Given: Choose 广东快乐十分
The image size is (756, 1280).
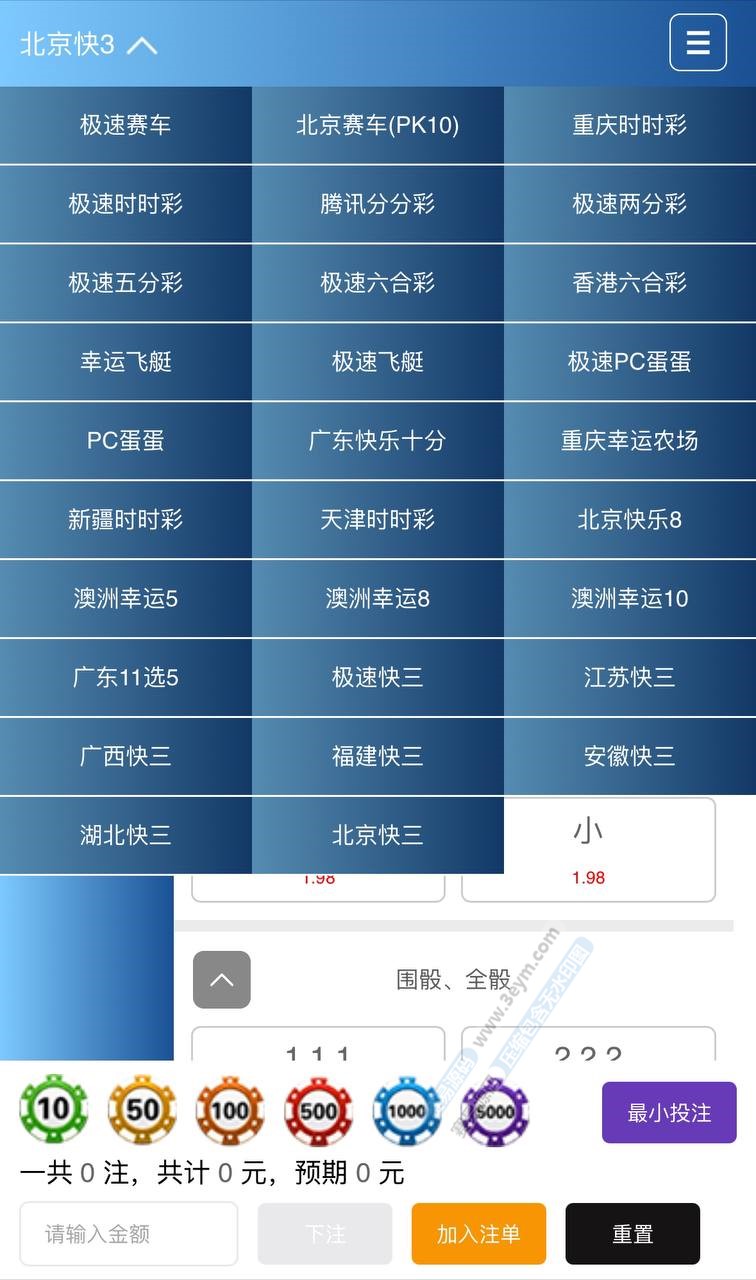Looking at the screenshot, I should (377, 441).
